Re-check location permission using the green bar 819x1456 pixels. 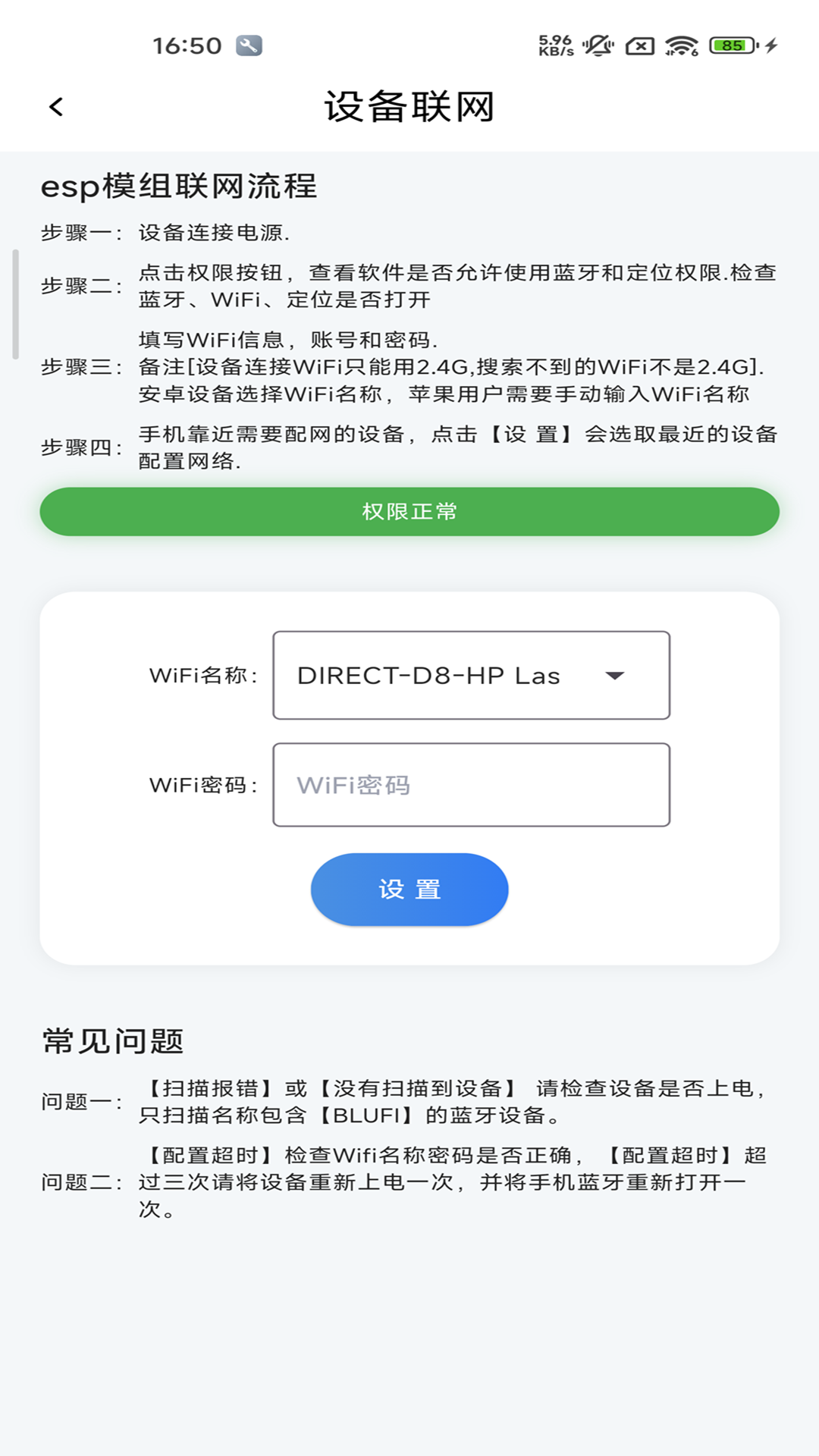(409, 512)
